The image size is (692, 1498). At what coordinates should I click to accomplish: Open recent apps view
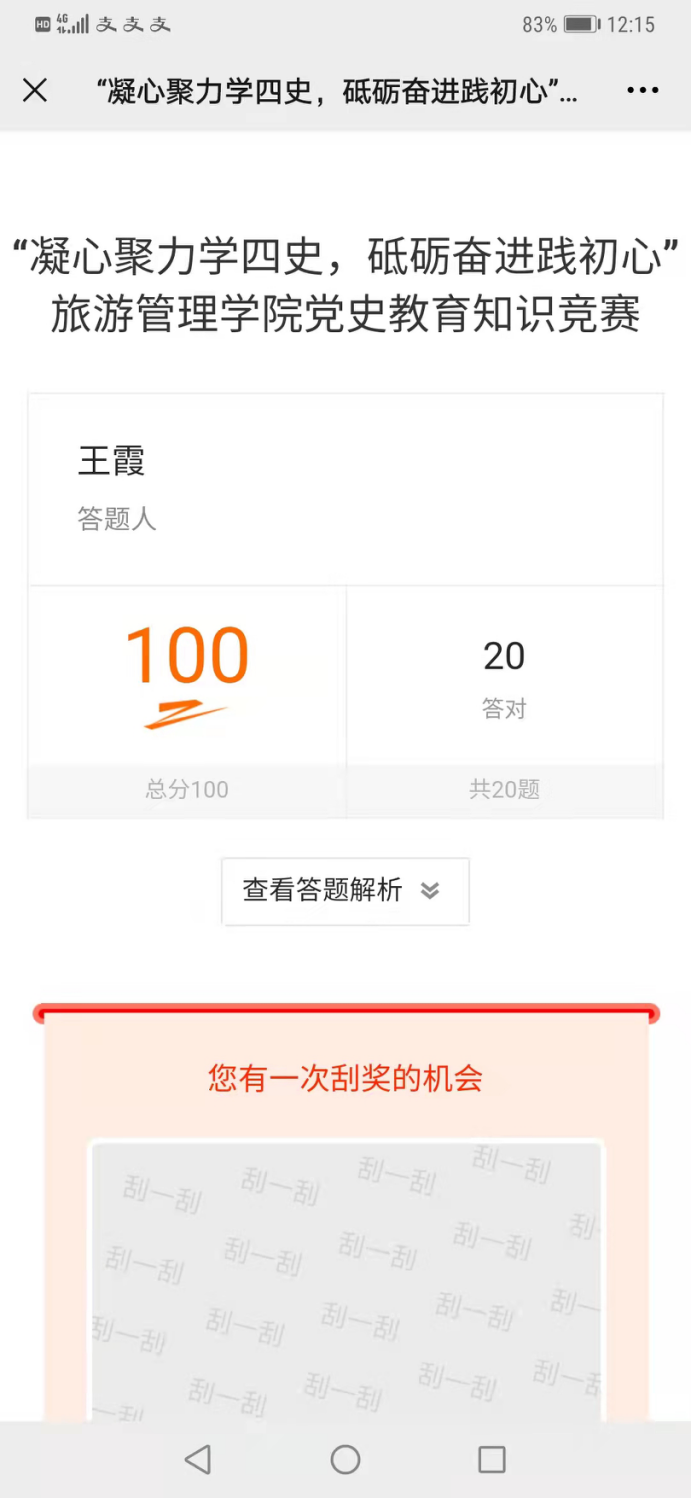[x=492, y=1460]
